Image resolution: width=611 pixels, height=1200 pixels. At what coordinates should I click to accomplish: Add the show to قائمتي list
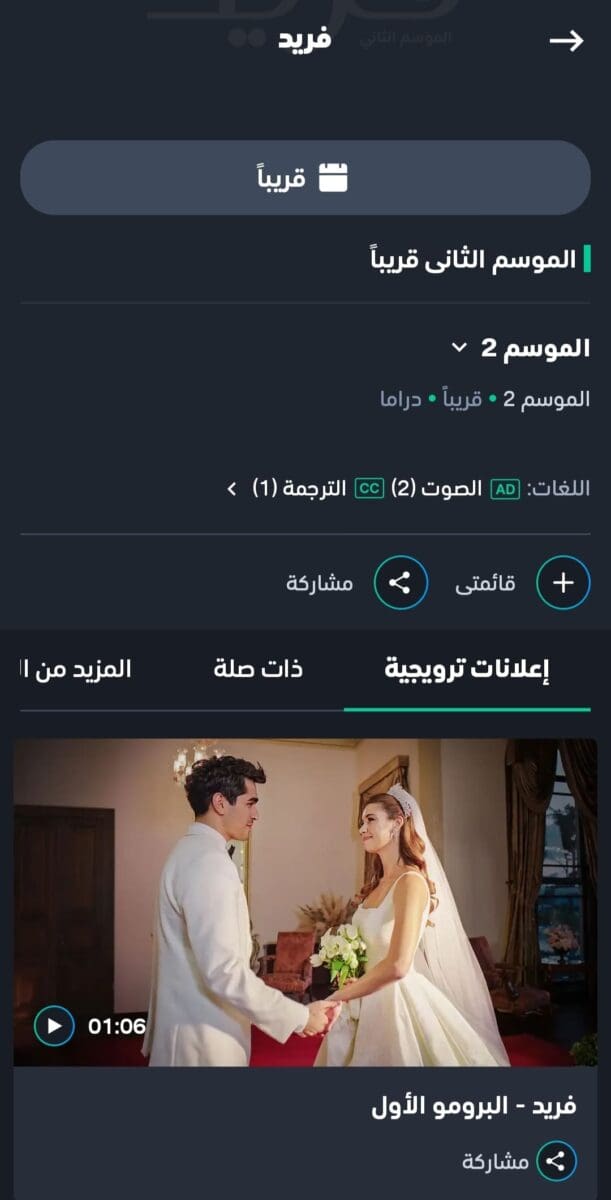(x=563, y=583)
